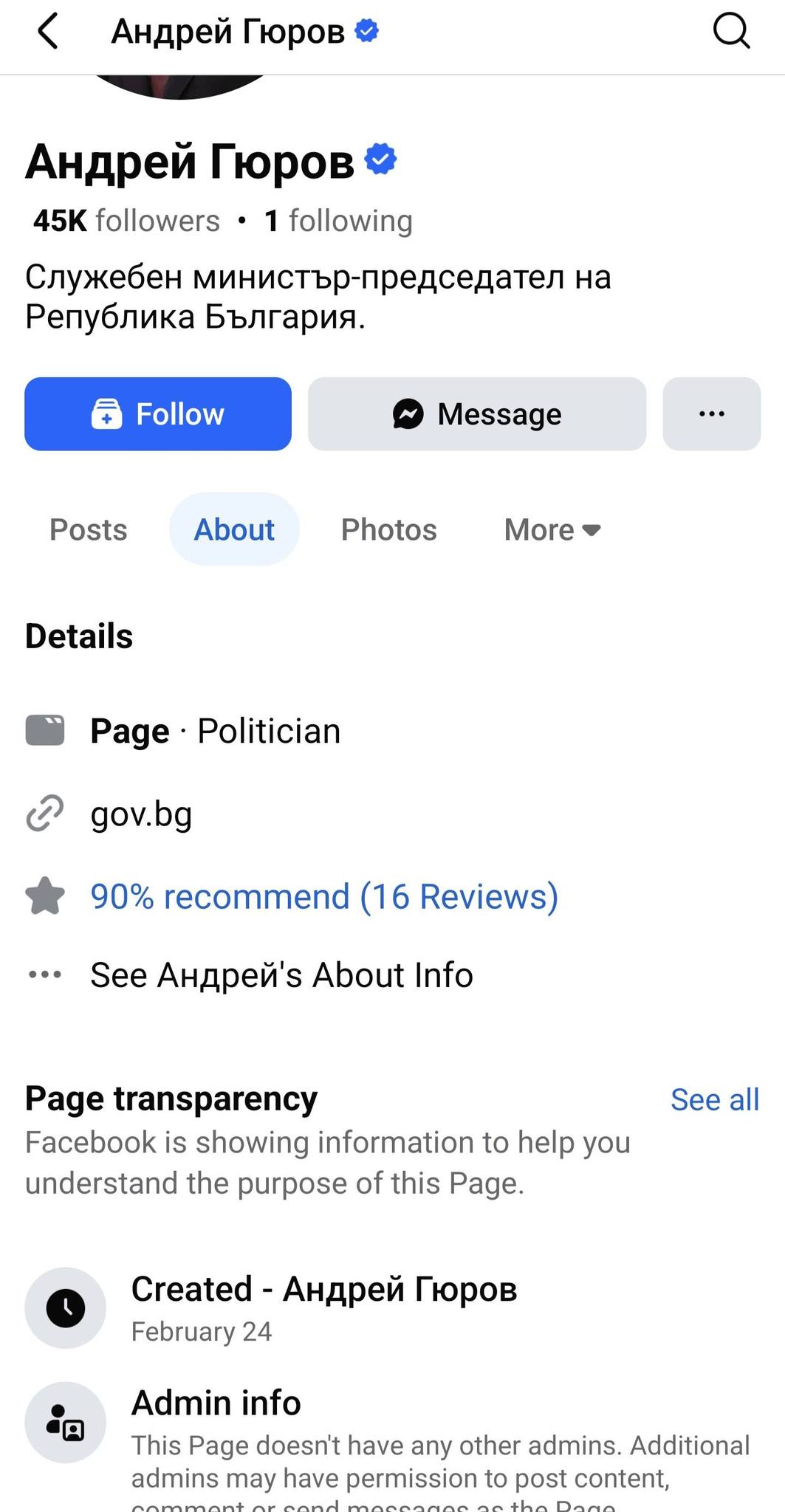View the 45K followers list

coord(126,221)
